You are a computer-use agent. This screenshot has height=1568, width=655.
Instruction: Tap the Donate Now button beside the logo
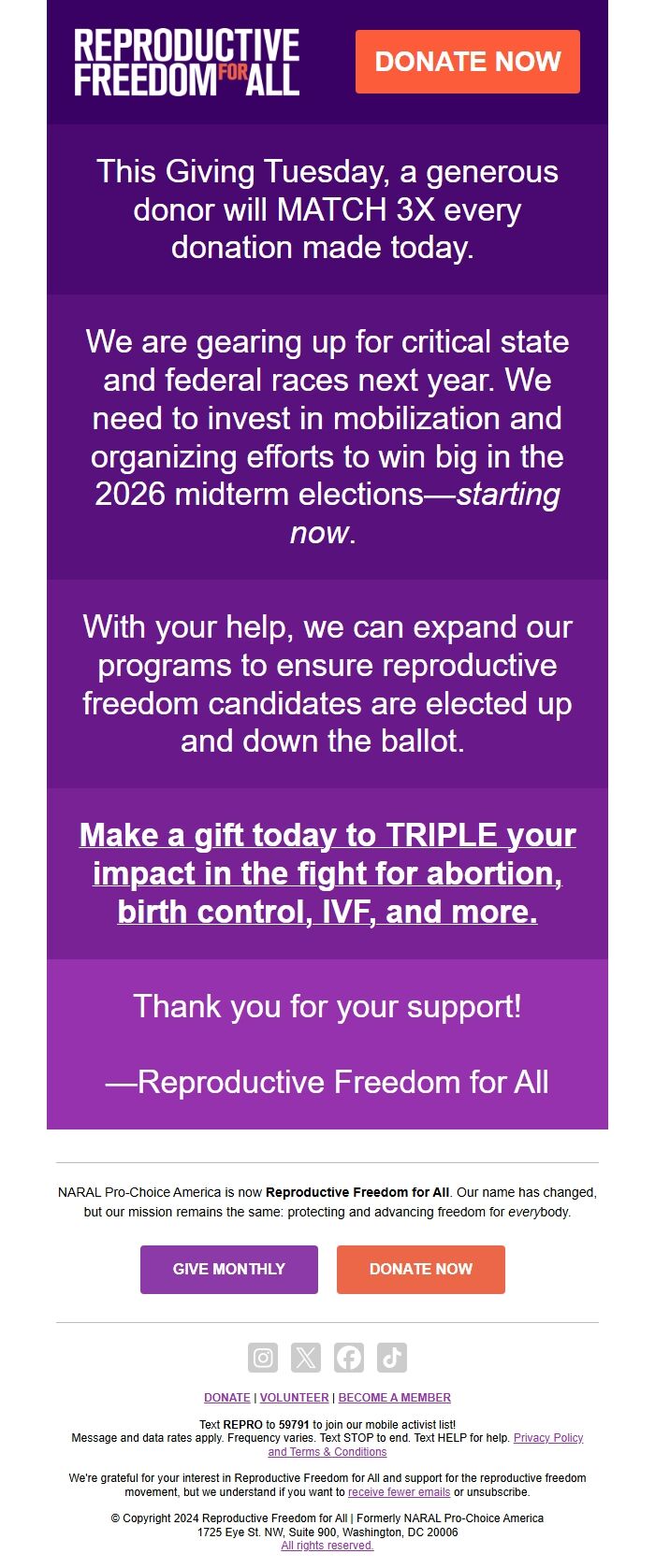coord(467,62)
